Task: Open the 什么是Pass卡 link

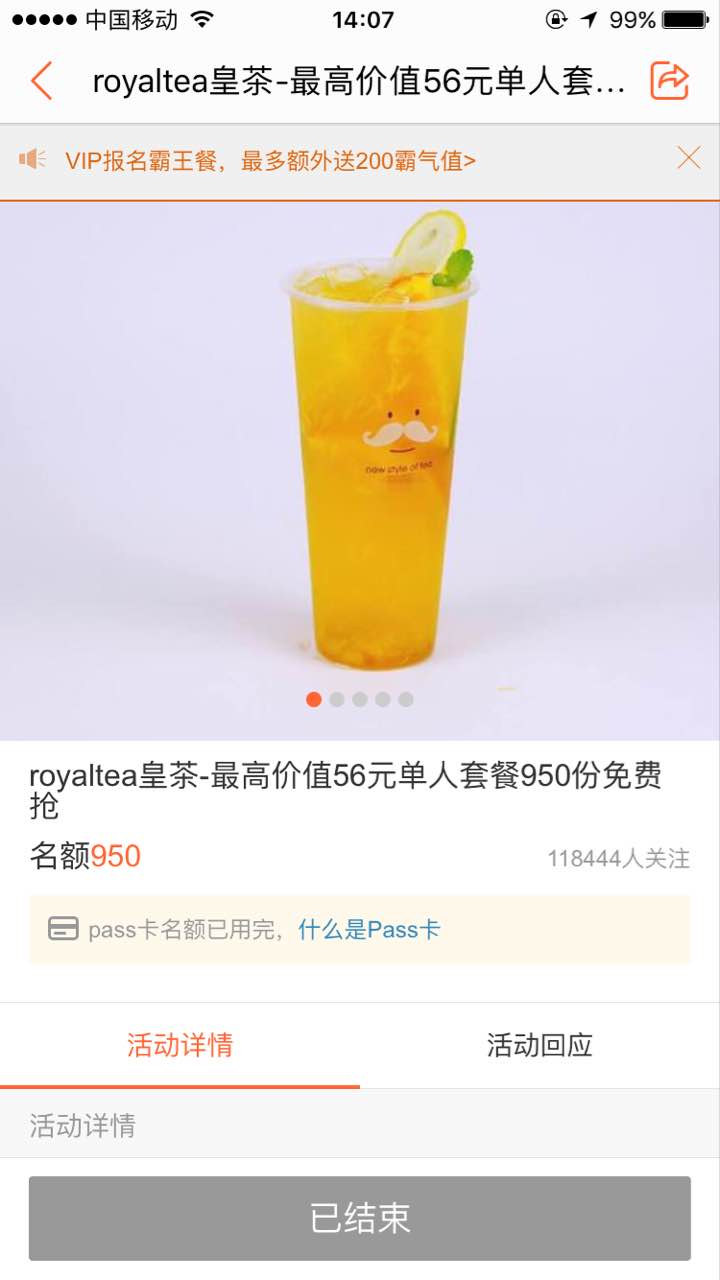Action: [x=369, y=930]
